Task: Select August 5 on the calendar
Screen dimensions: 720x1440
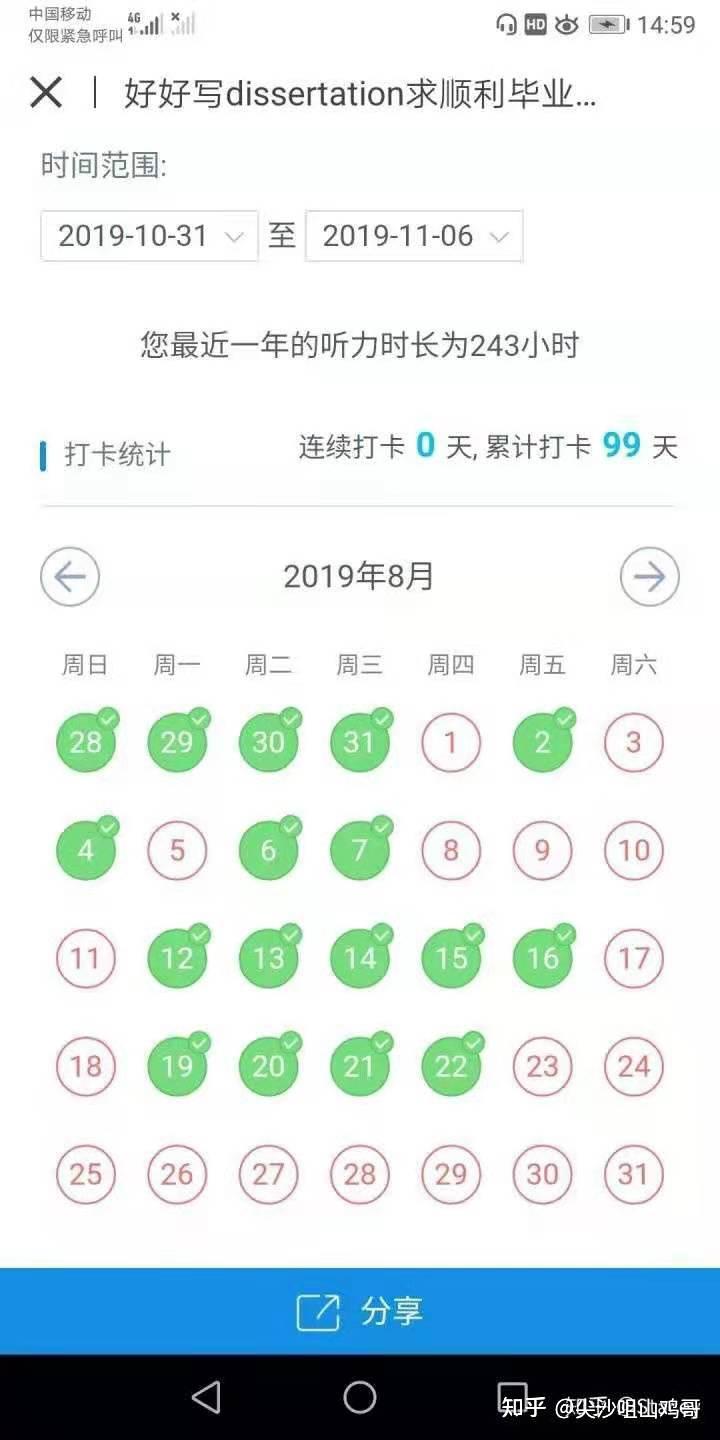Action: click(177, 850)
